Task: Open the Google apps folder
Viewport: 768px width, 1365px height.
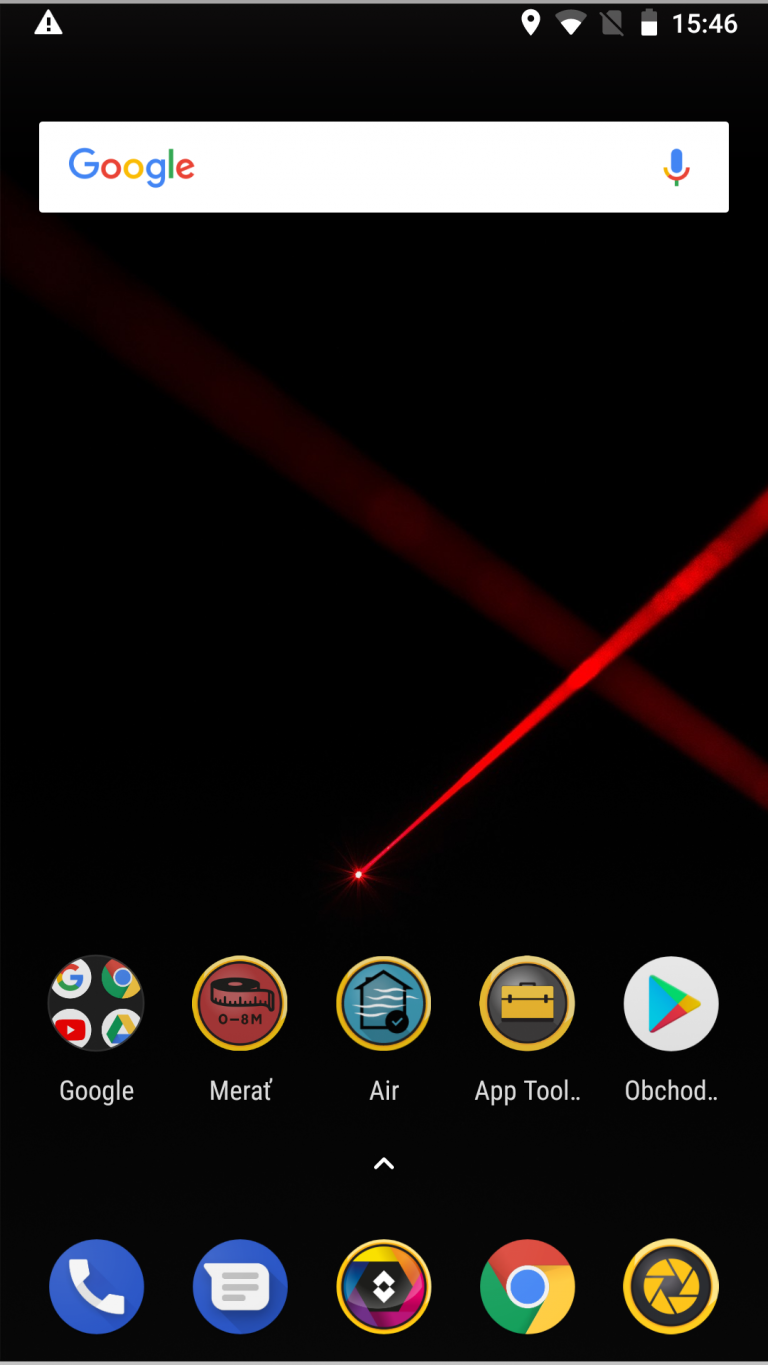Action: (x=96, y=1003)
